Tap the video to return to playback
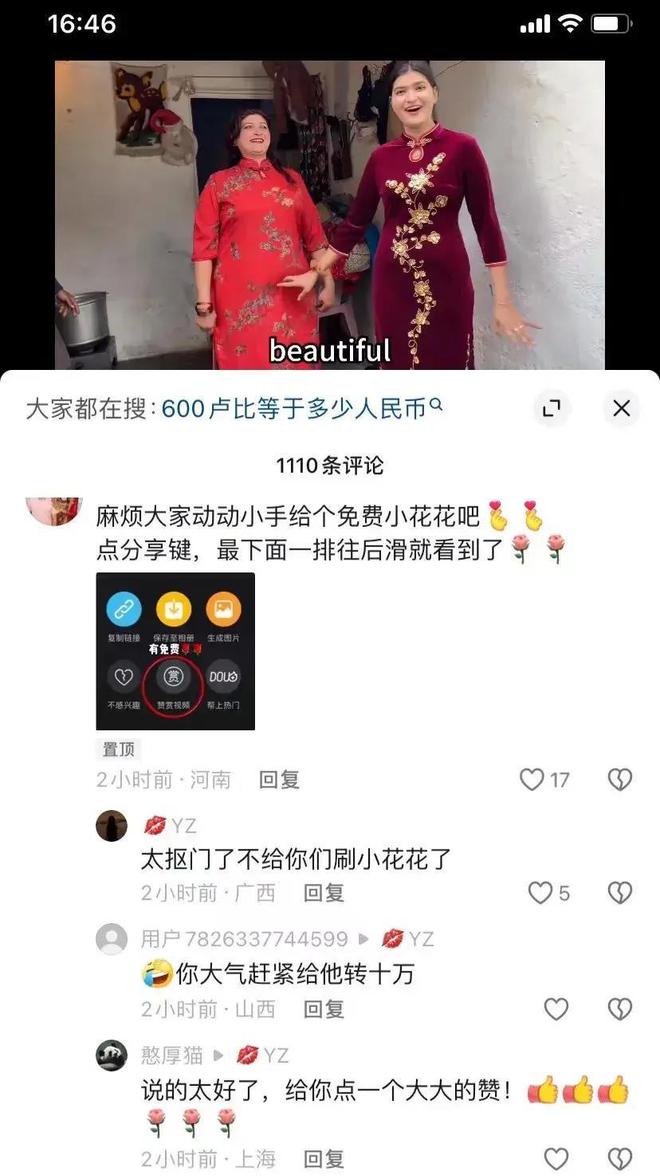The height and width of the screenshot is (1176, 660). coord(330,215)
